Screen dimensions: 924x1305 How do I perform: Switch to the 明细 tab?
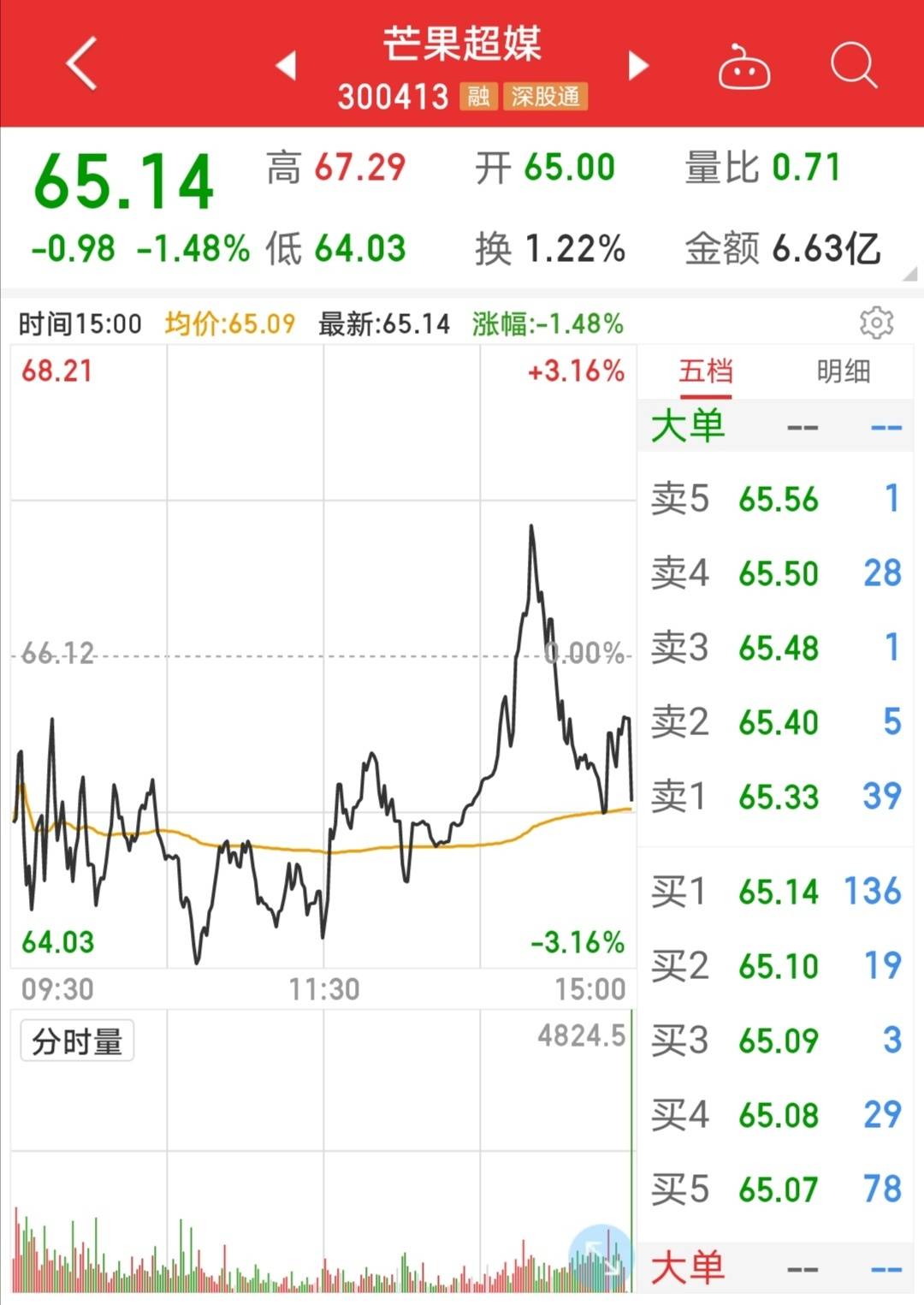(843, 372)
